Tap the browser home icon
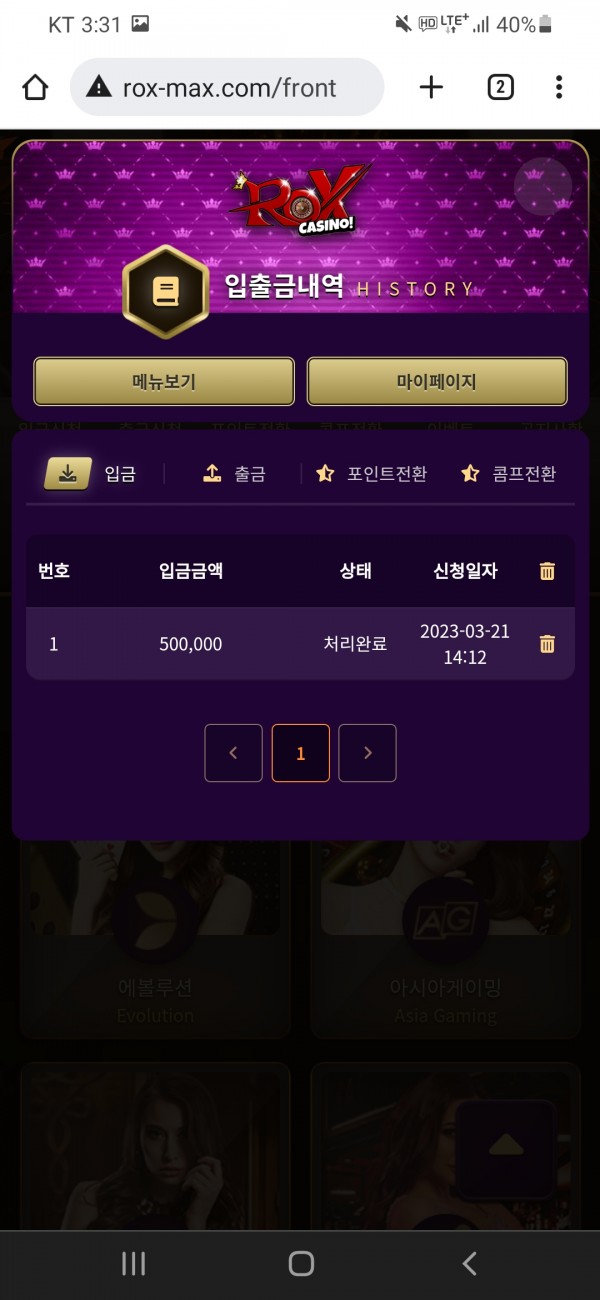600x1300 pixels. click(35, 88)
